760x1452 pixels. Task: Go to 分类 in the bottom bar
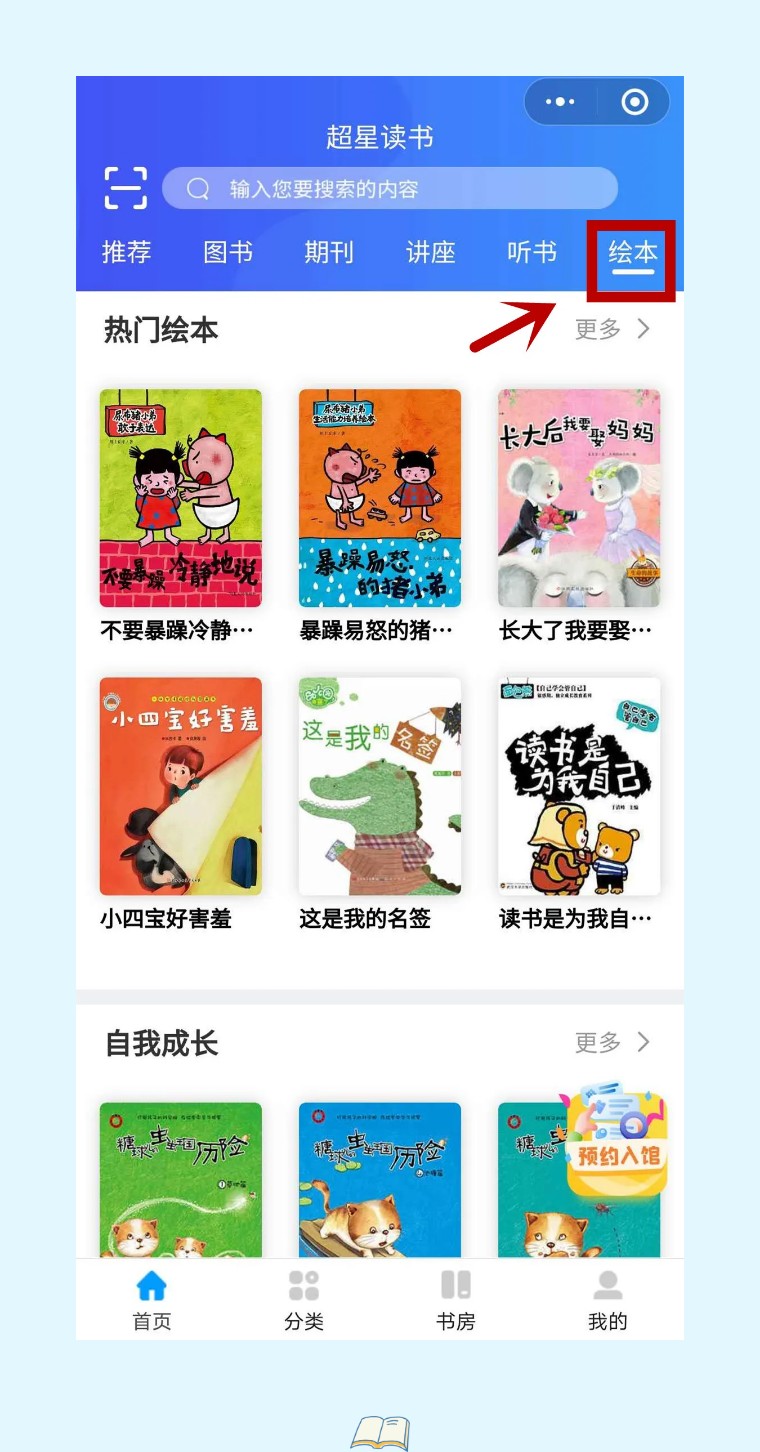coord(304,1300)
